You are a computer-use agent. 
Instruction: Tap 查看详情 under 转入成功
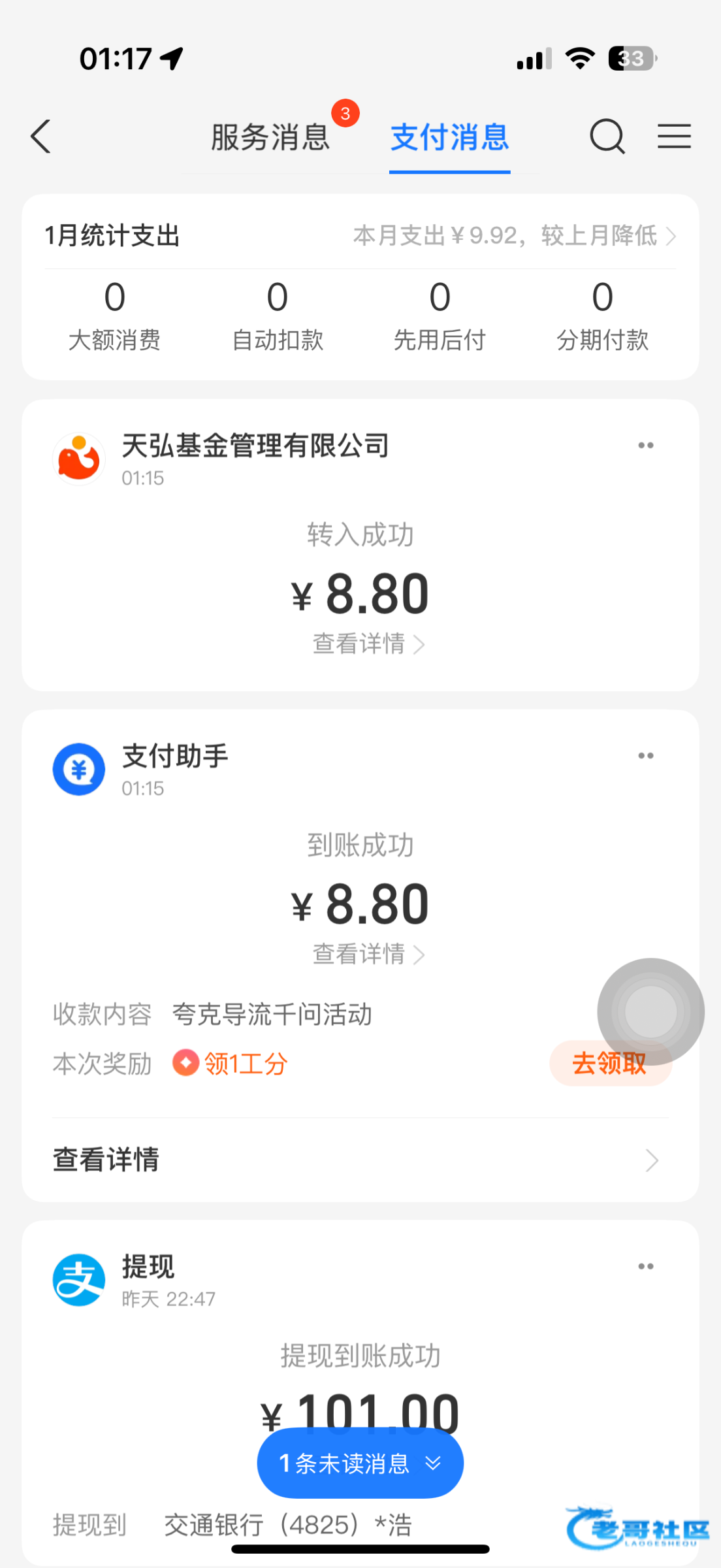[x=368, y=644]
